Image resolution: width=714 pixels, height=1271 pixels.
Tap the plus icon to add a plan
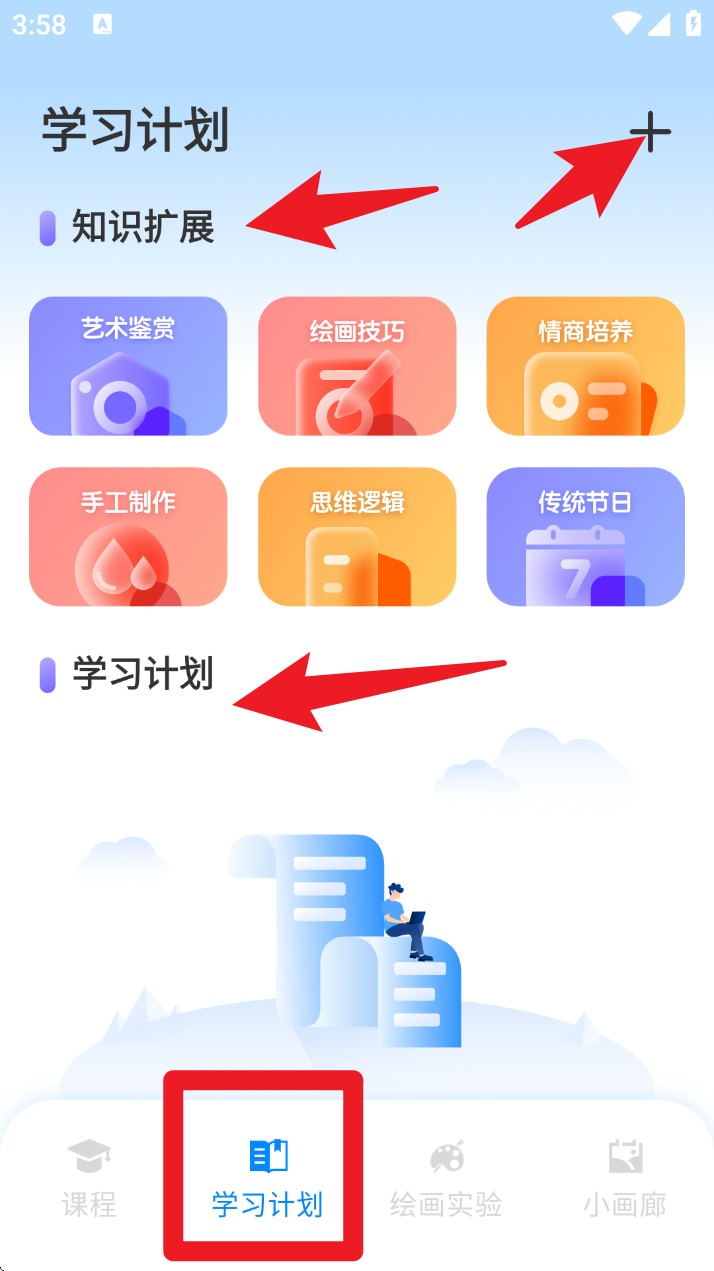point(650,132)
